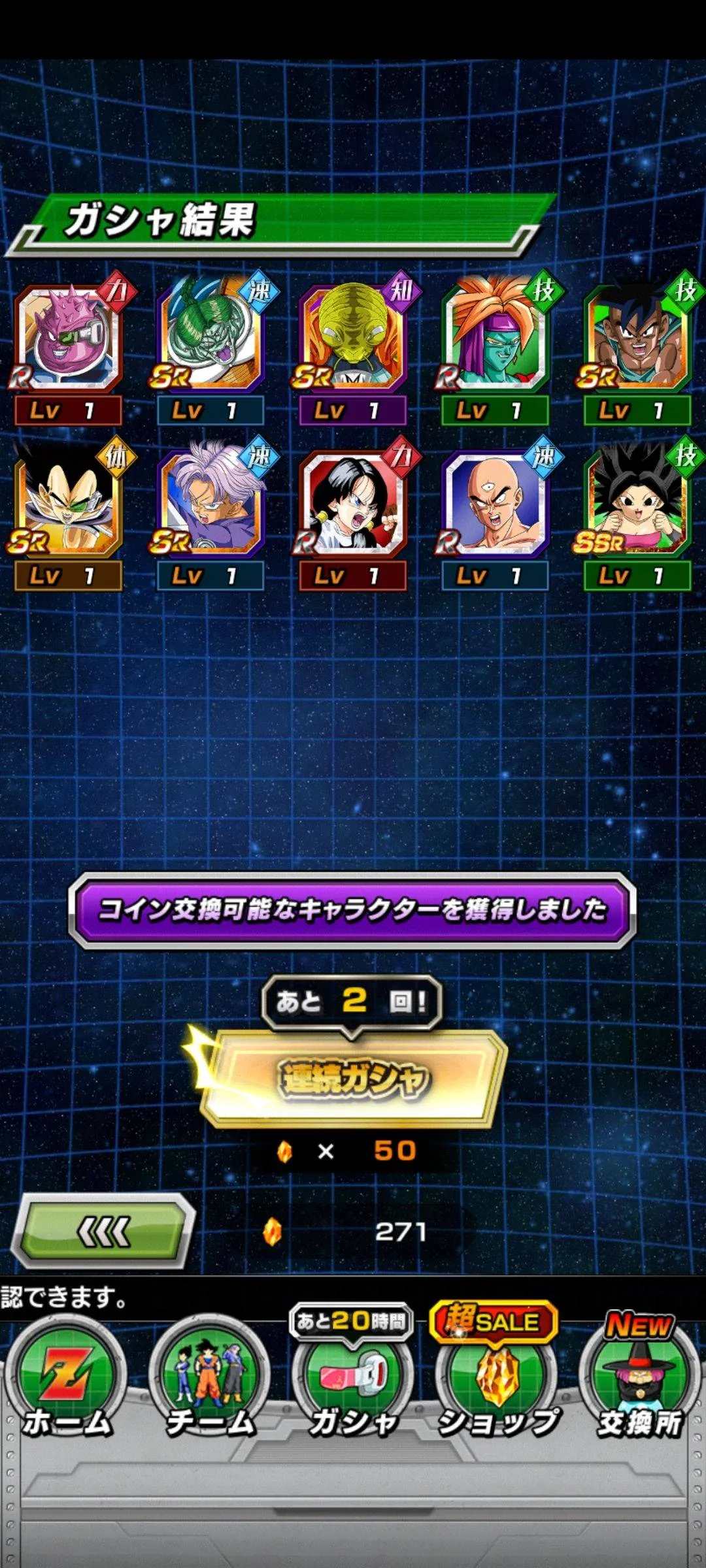Tap the 連続ガシャ button
This screenshot has width=706, height=1568.
353,1079
